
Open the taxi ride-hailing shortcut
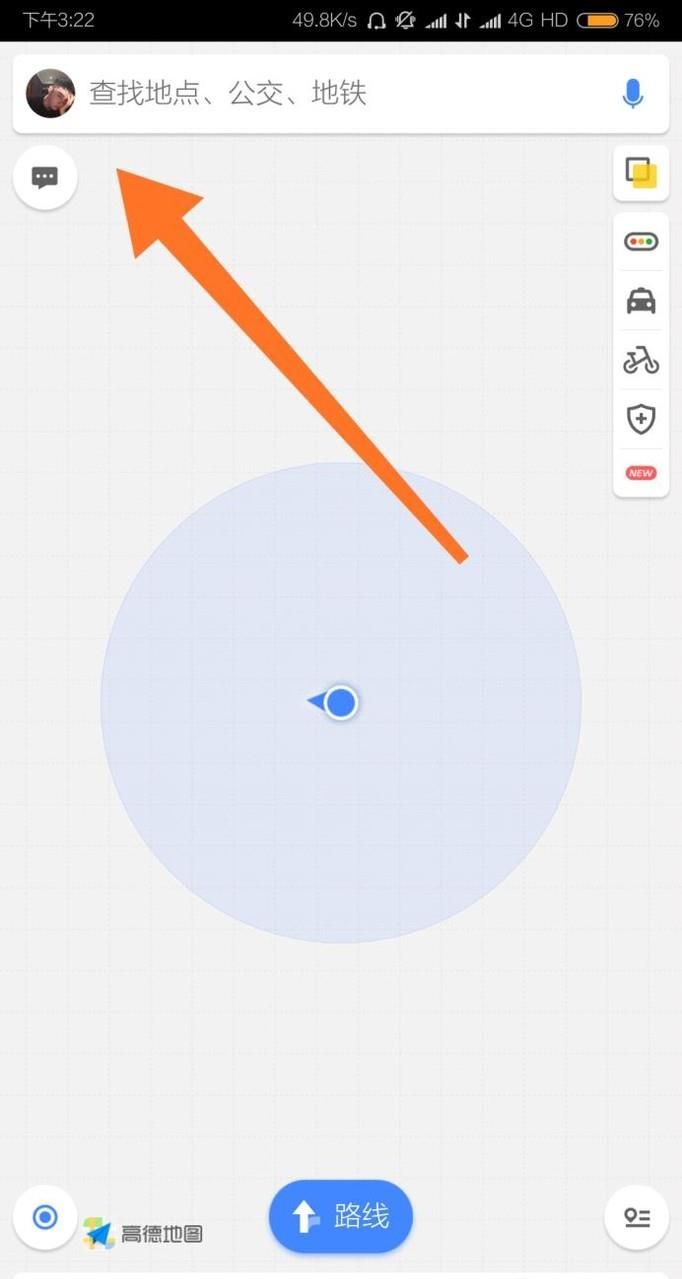(x=641, y=300)
